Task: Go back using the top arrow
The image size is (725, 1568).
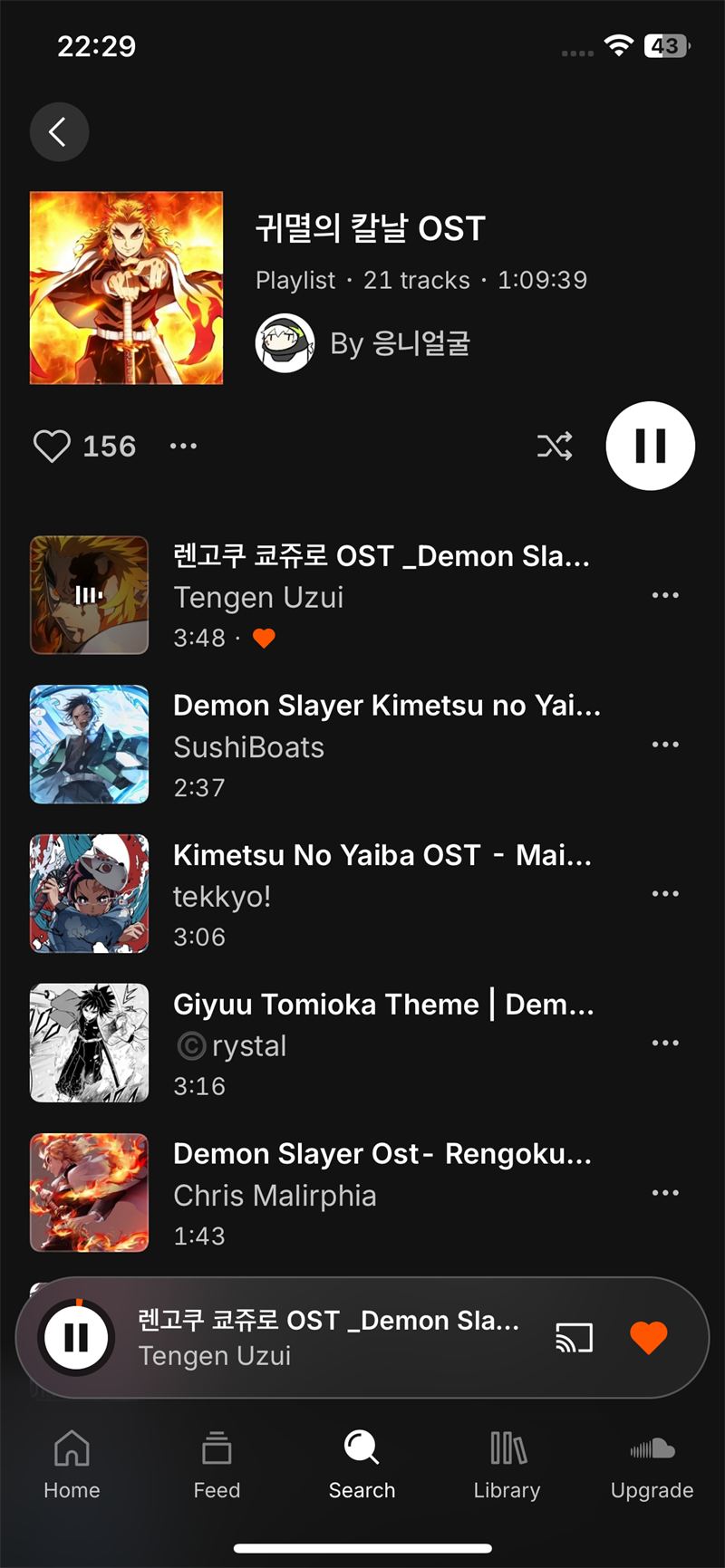Action: click(x=59, y=132)
